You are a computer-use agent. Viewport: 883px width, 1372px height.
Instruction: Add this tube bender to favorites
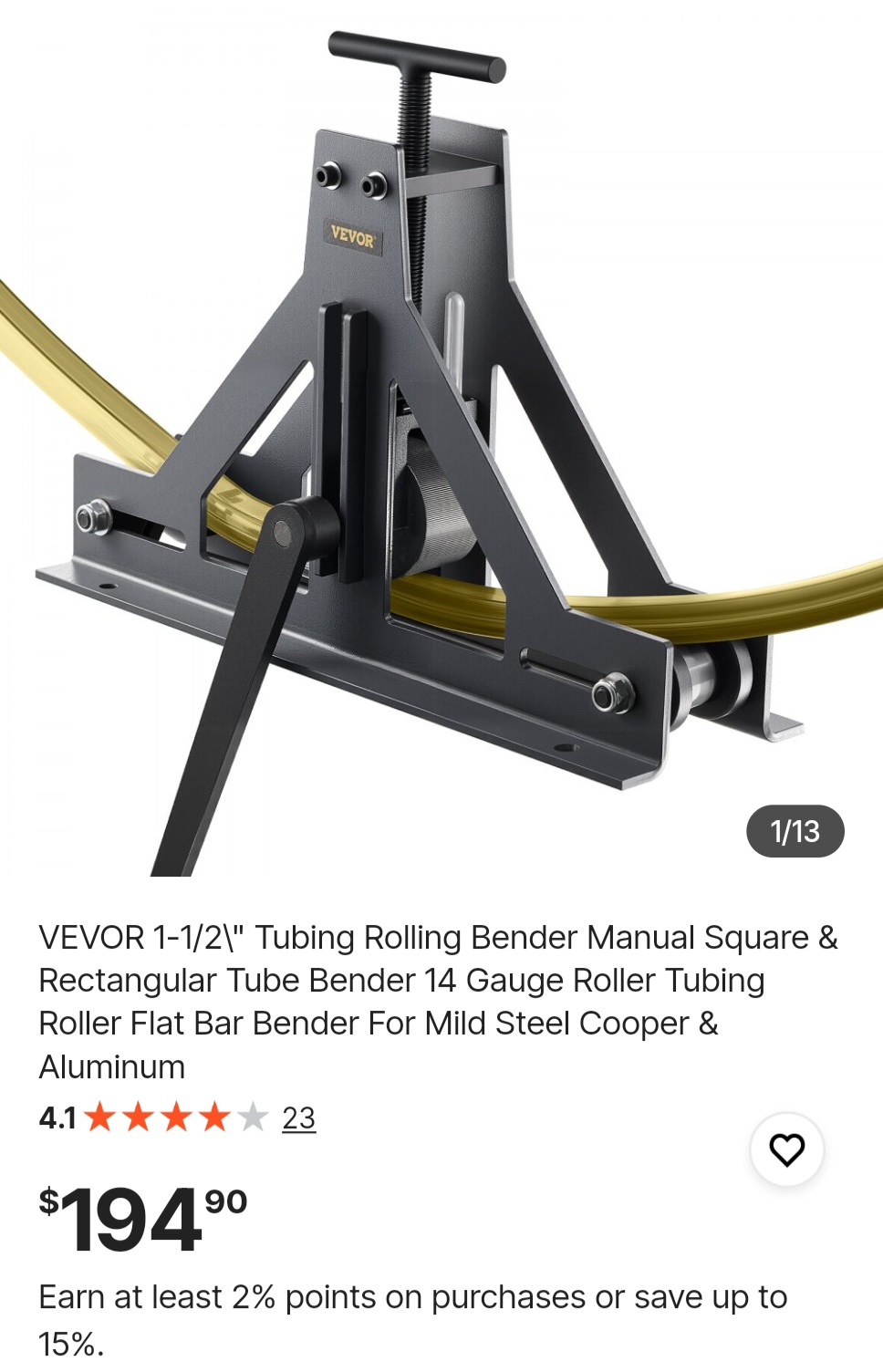786,1149
